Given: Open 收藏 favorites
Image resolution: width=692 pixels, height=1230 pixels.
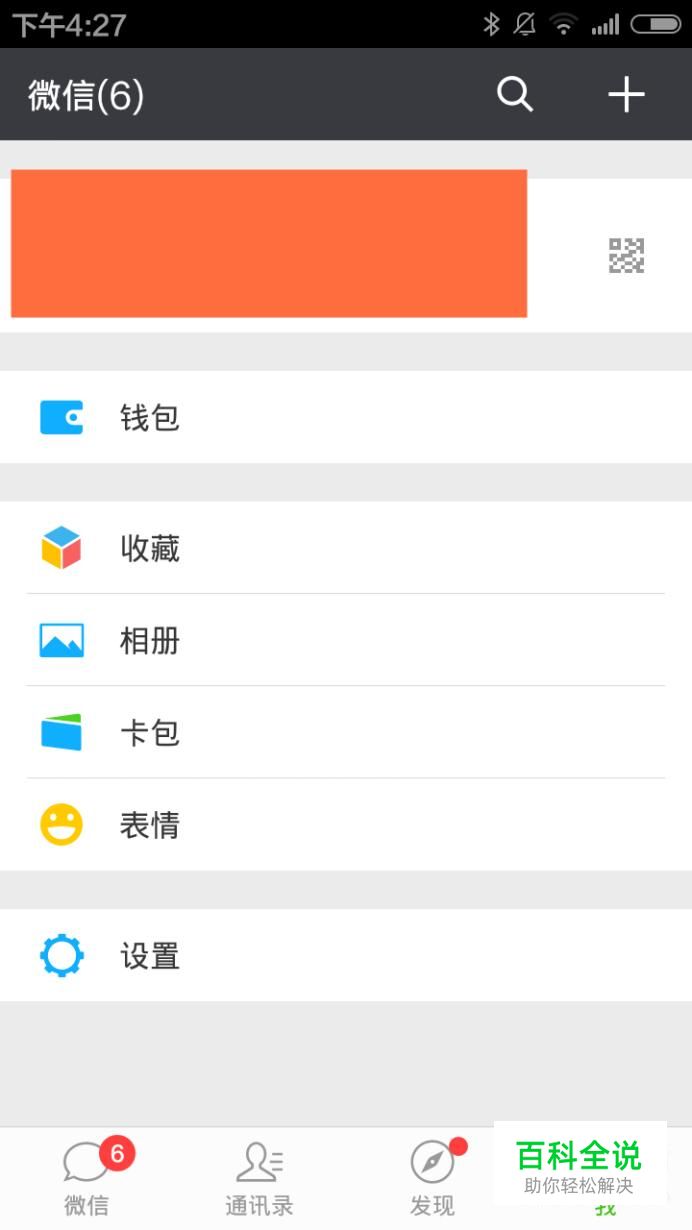Looking at the screenshot, I should click(x=346, y=548).
